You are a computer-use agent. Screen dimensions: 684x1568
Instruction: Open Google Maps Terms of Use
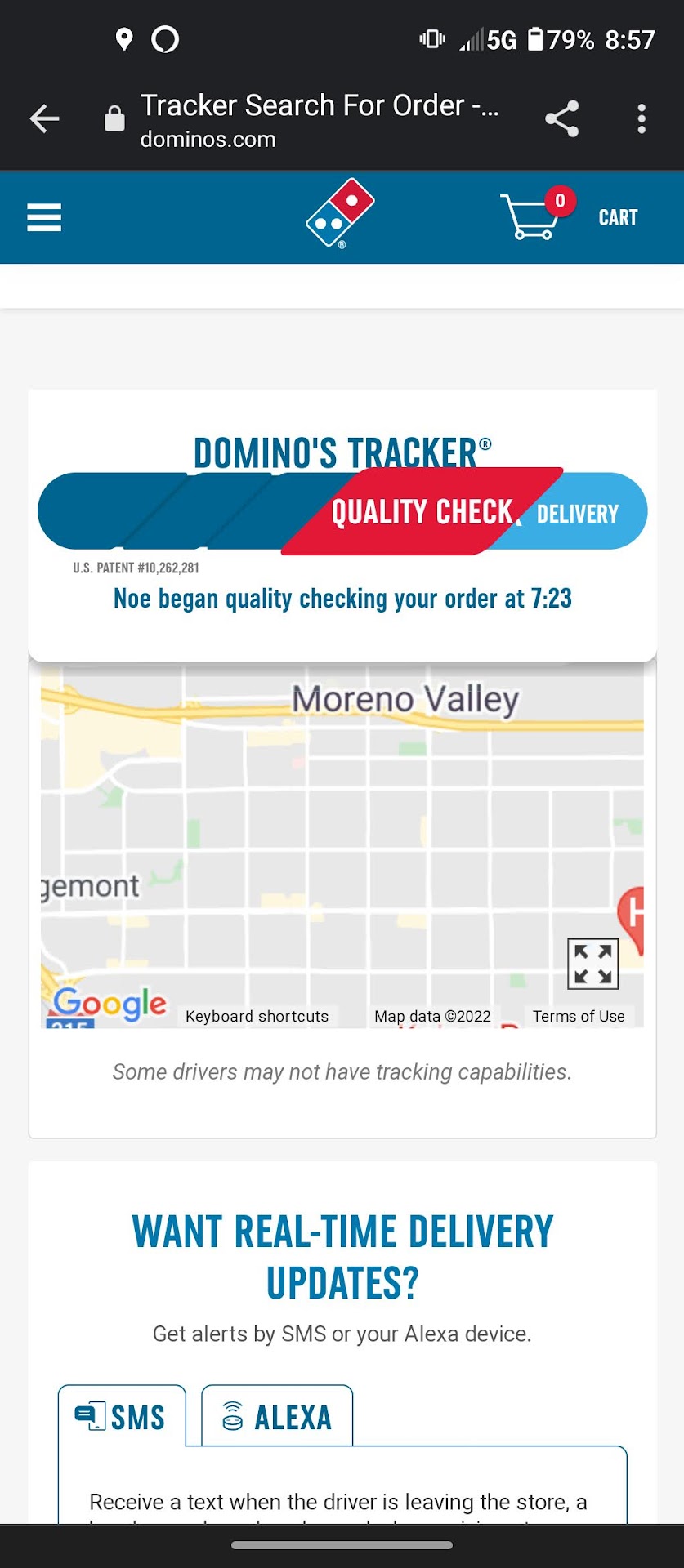click(x=579, y=1016)
